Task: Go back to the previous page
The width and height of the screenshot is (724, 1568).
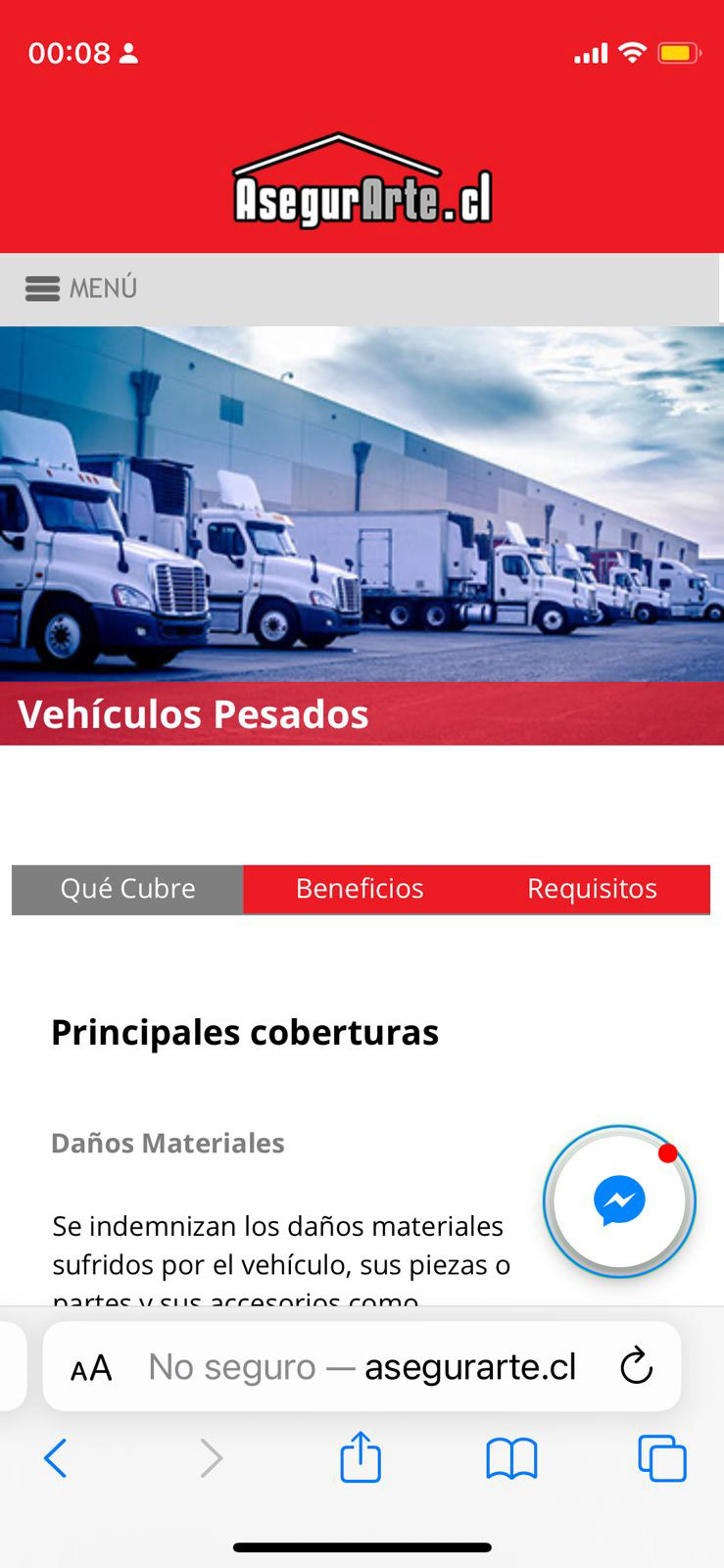Action: point(56,1458)
